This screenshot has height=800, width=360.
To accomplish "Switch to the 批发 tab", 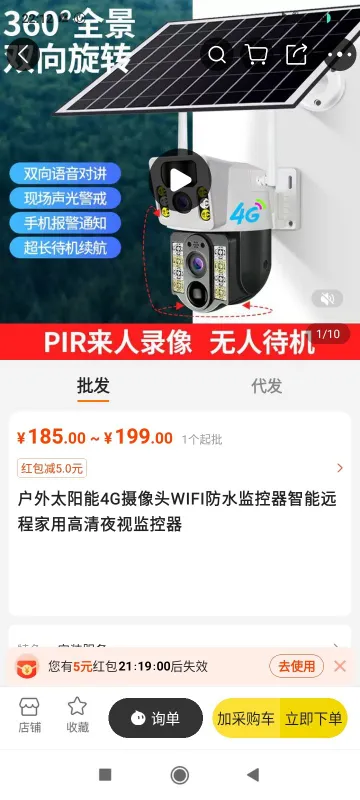I will pyautogui.click(x=93, y=386).
